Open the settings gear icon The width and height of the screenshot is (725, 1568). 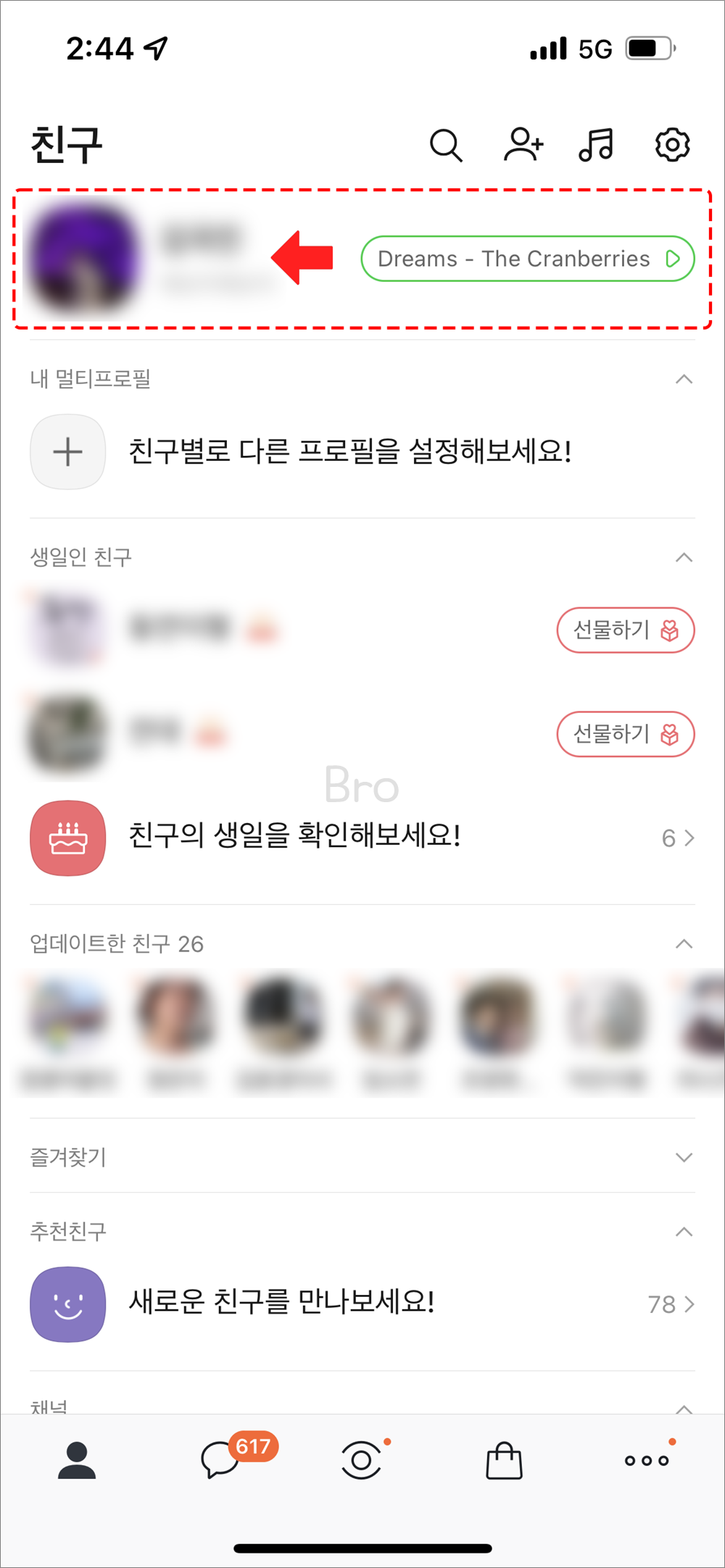coord(671,144)
